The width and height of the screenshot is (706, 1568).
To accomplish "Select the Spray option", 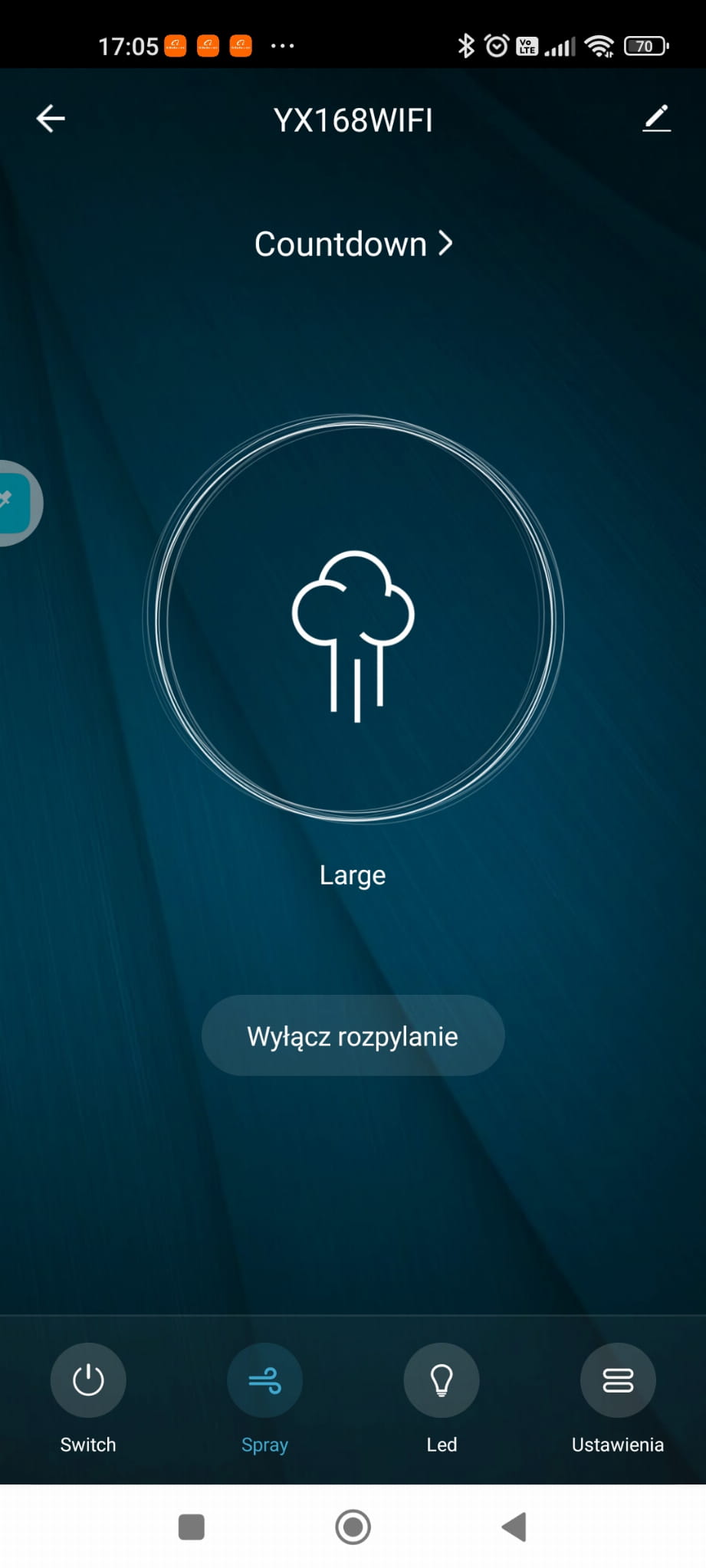I will click(x=264, y=1380).
